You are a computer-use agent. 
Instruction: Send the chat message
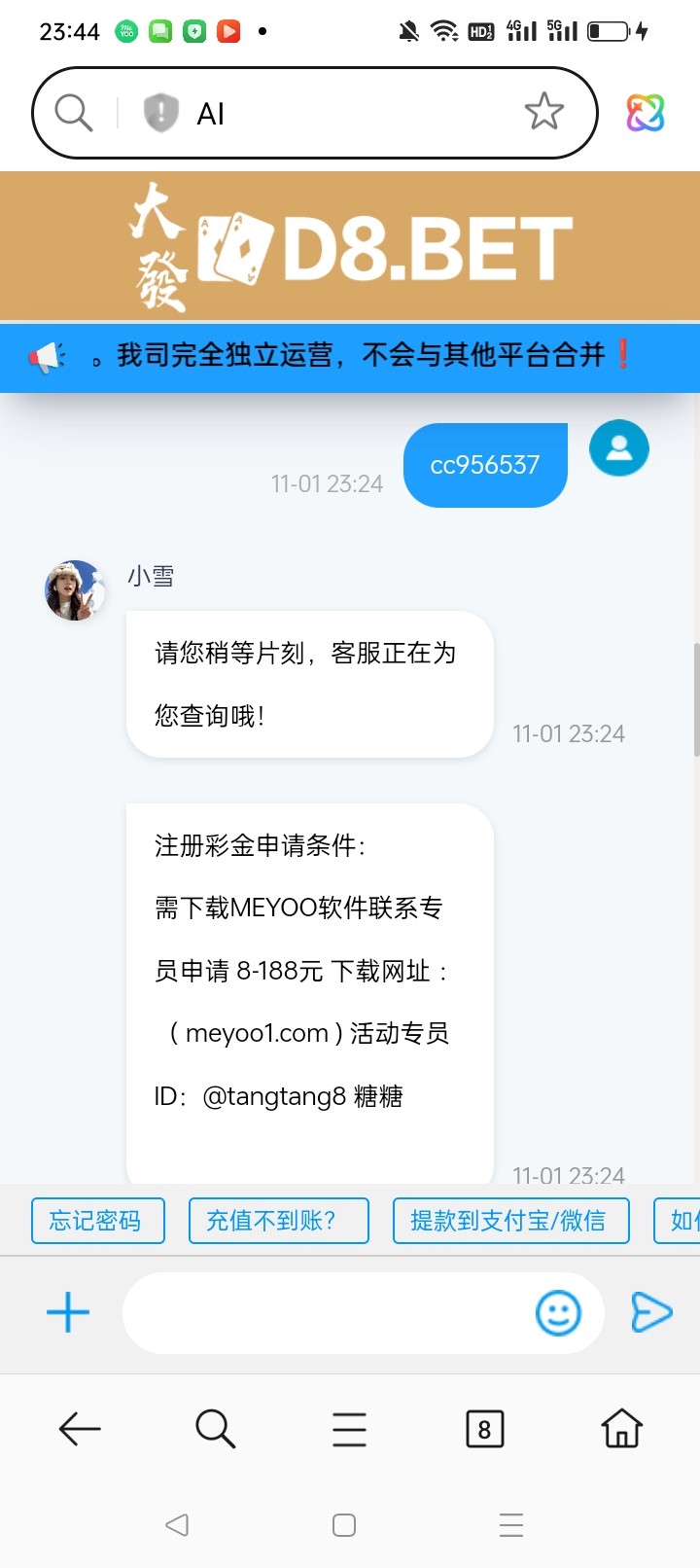(x=650, y=1313)
